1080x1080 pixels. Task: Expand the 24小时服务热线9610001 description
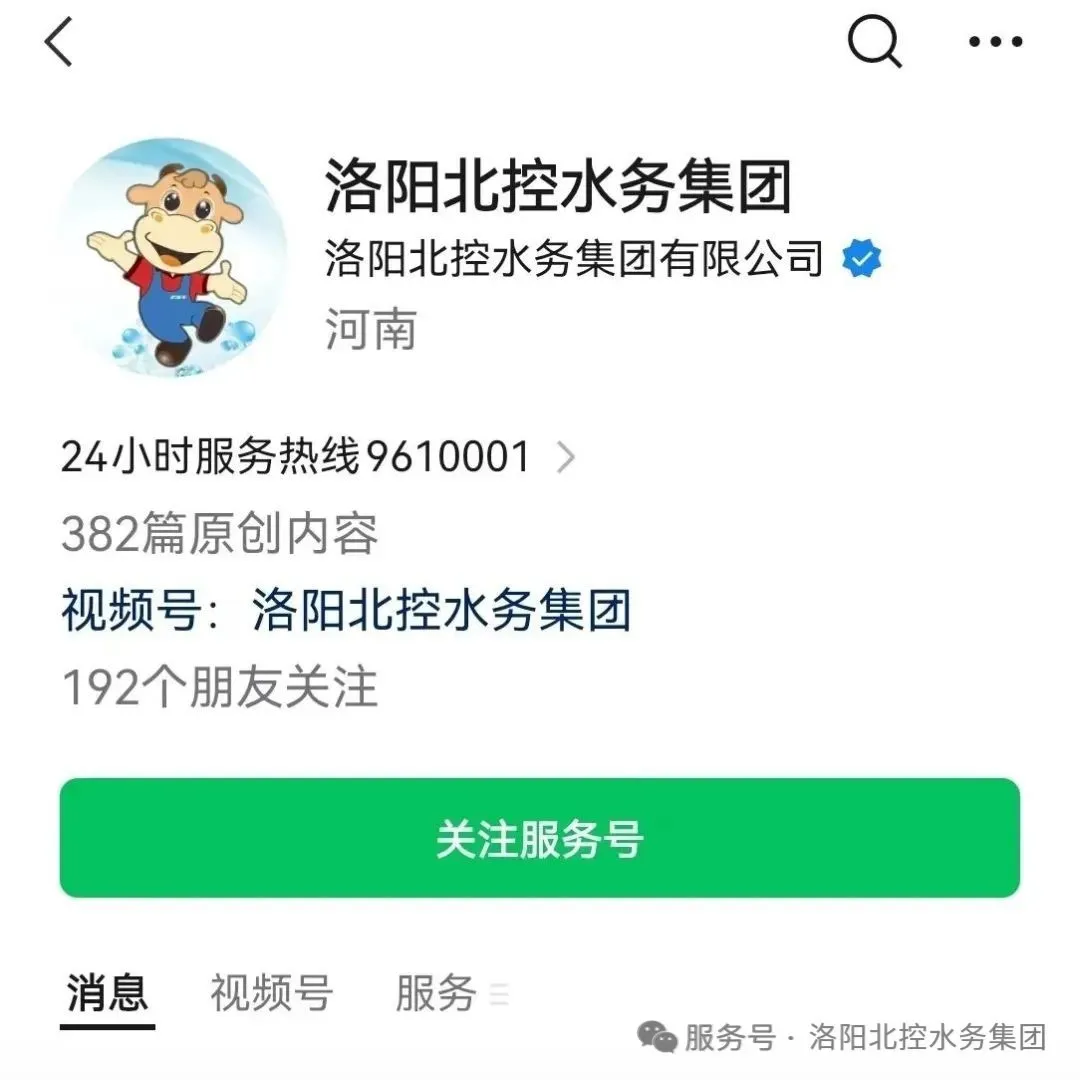pyautogui.click(x=566, y=458)
